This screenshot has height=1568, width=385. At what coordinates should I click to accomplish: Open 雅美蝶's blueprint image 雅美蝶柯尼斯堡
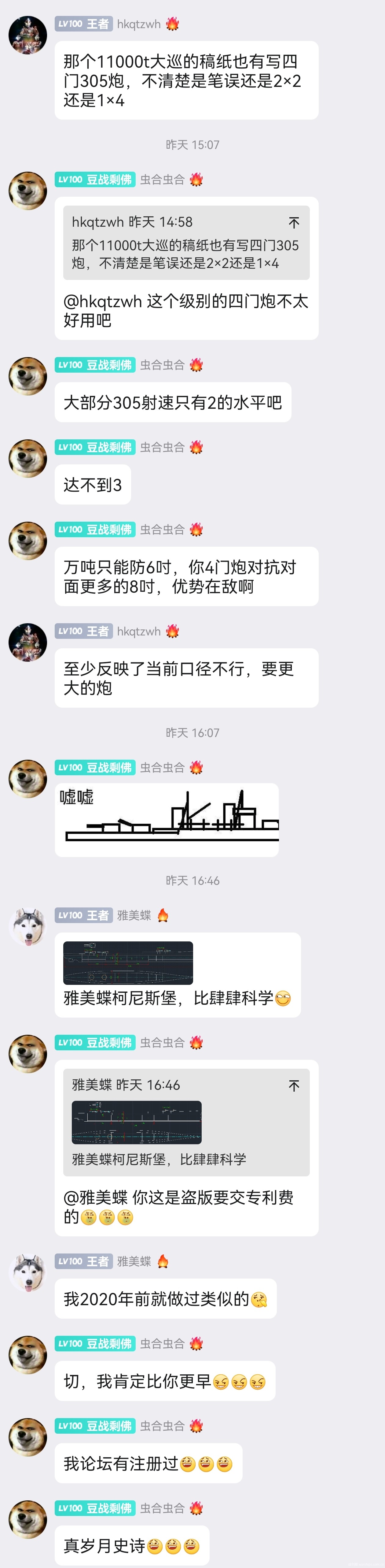pos(128,962)
